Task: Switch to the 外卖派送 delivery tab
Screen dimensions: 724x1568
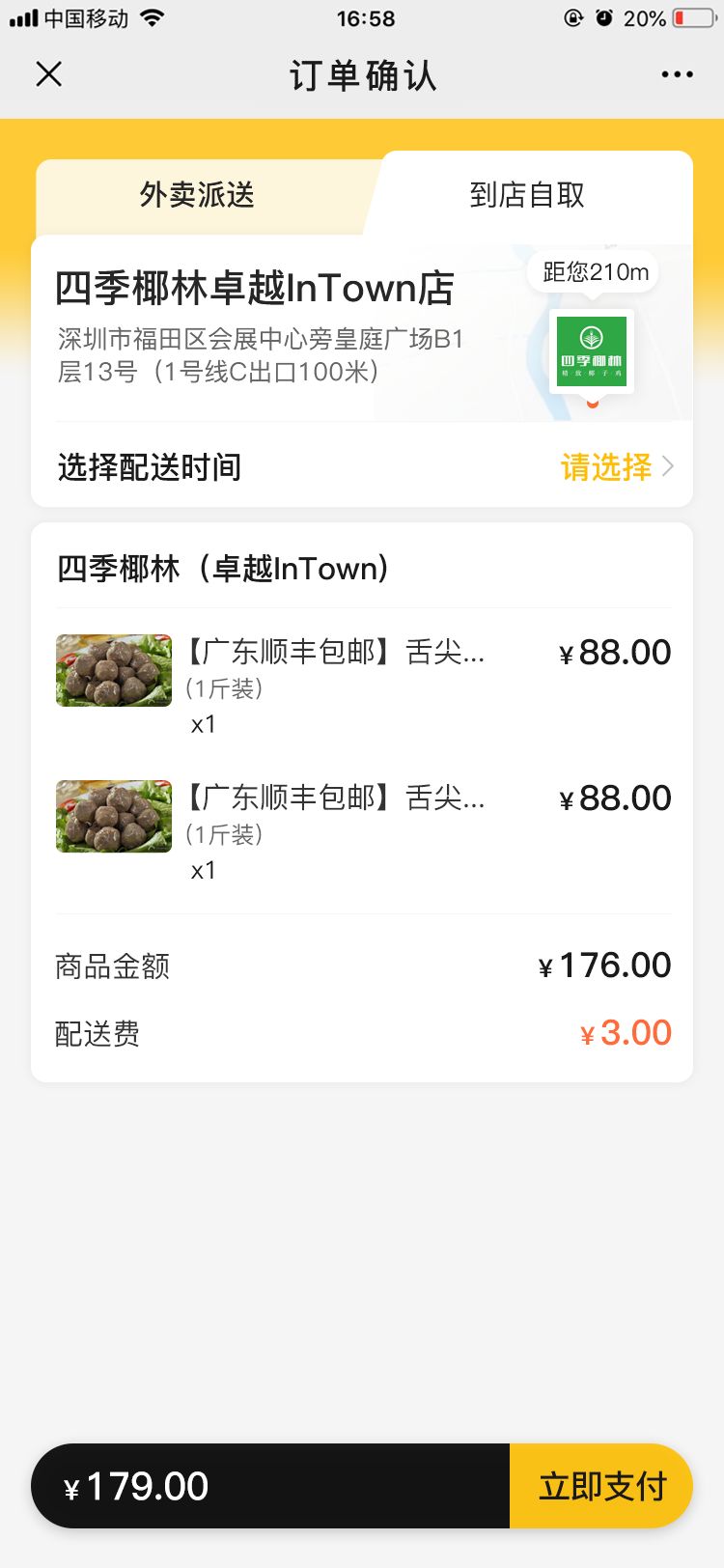Action: 197,195
